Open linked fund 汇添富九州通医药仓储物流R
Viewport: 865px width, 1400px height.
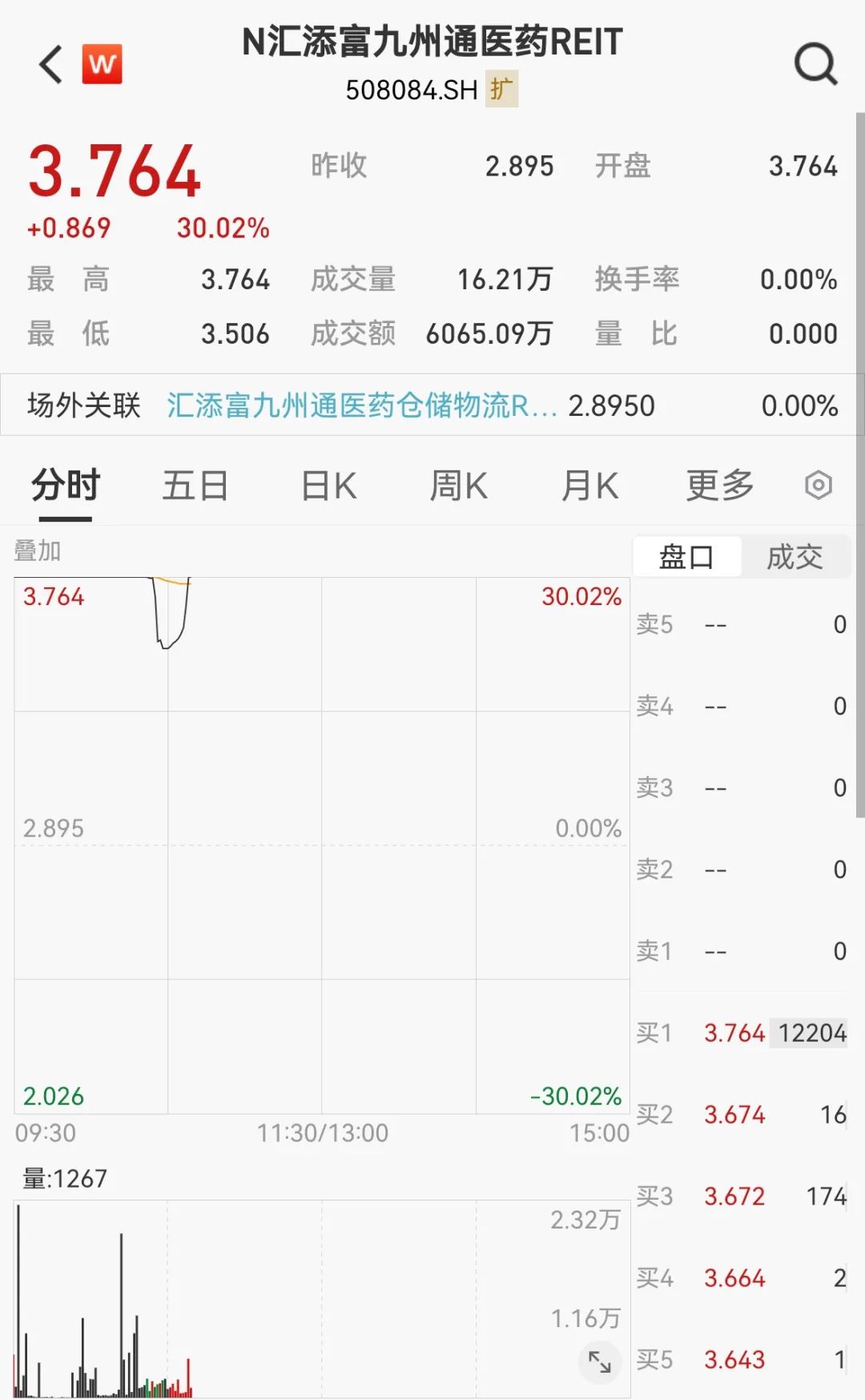(361, 405)
